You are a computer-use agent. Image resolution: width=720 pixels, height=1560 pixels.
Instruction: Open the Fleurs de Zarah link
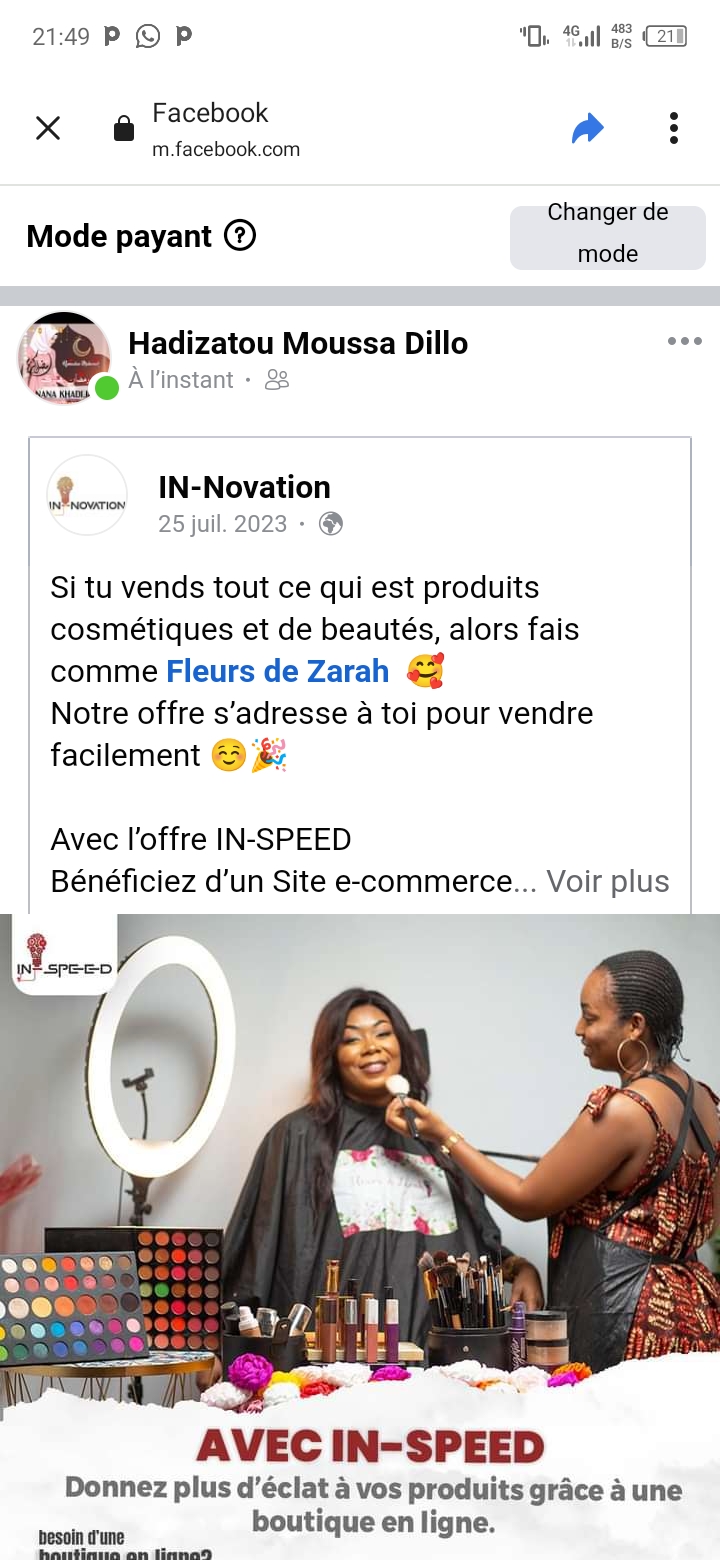click(x=277, y=671)
